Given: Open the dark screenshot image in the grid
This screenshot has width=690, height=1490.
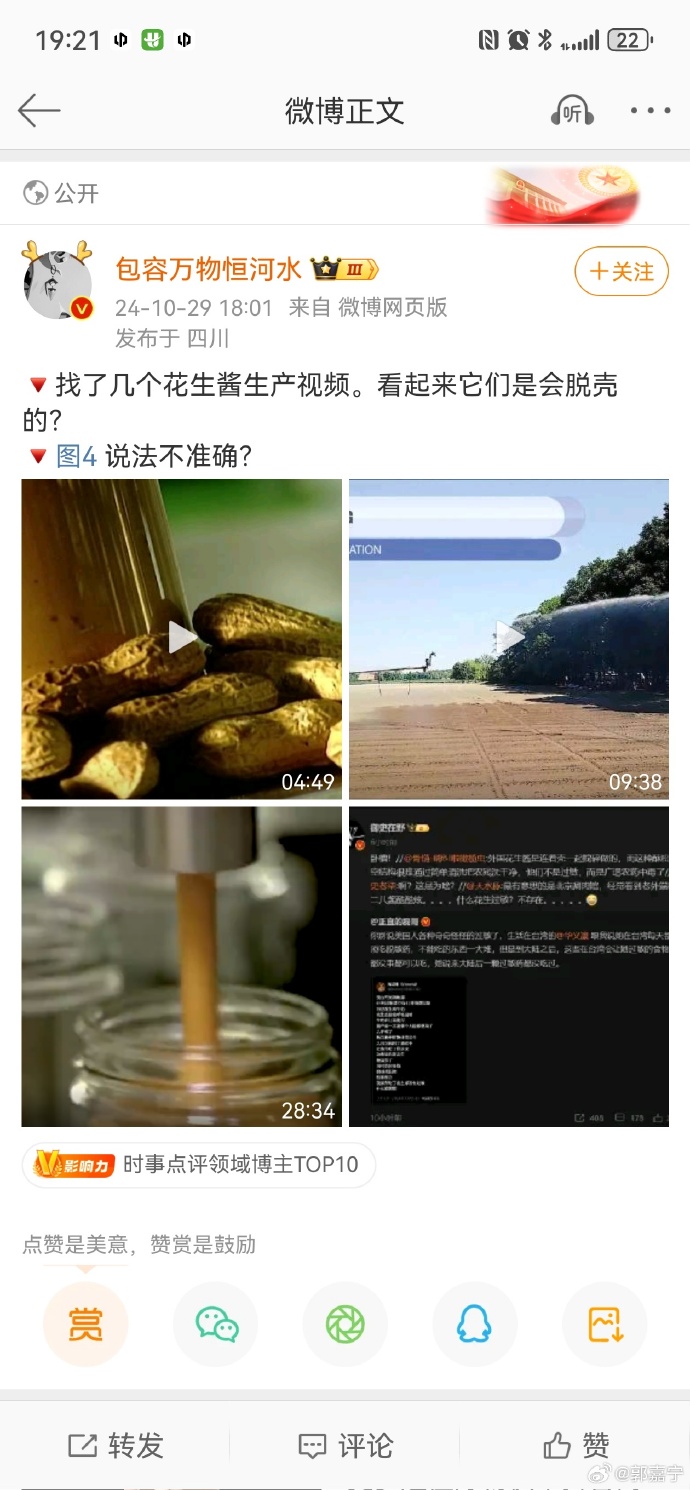Looking at the screenshot, I should pos(508,966).
